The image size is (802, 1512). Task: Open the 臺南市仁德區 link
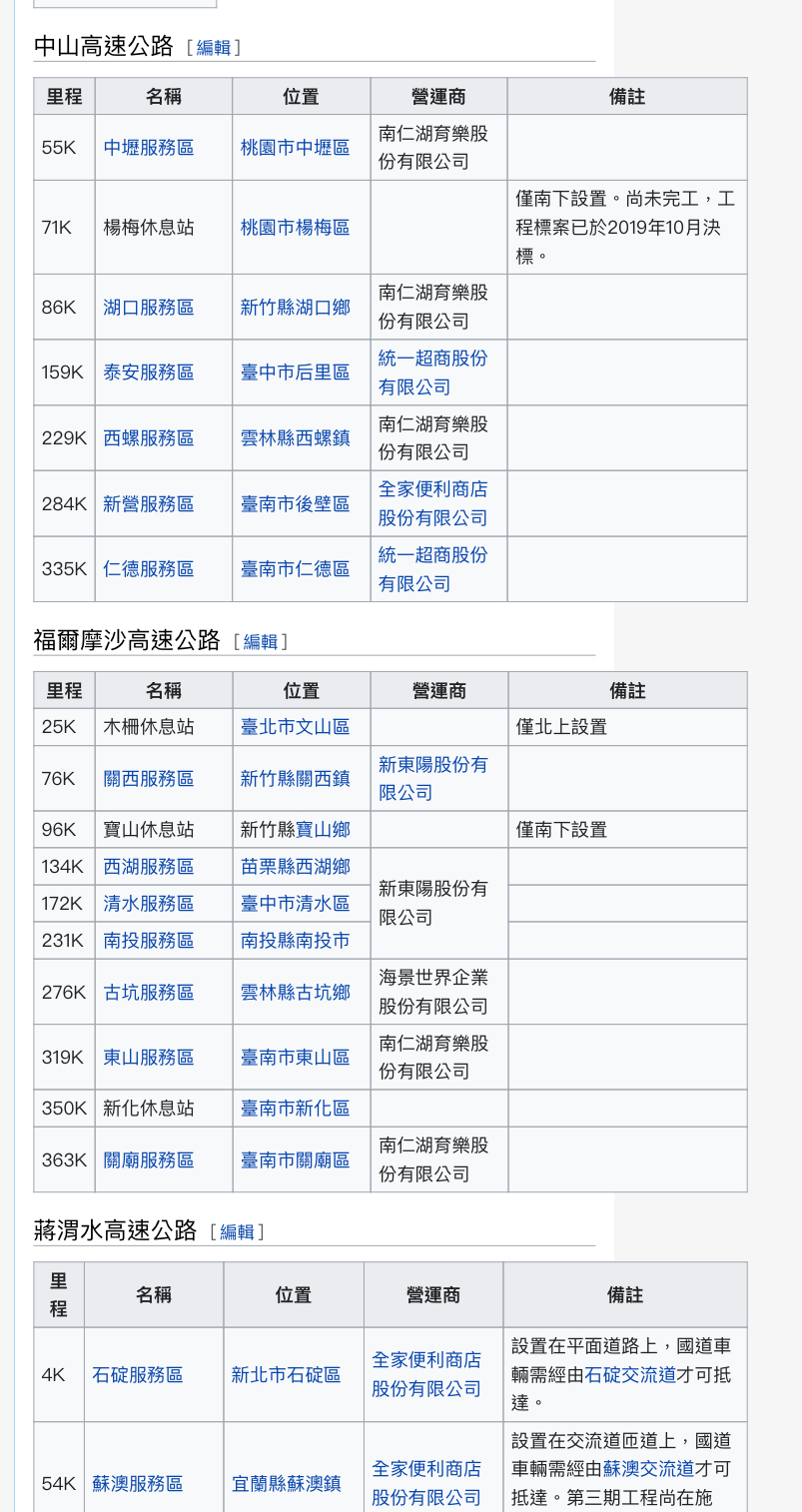pos(295,569)
